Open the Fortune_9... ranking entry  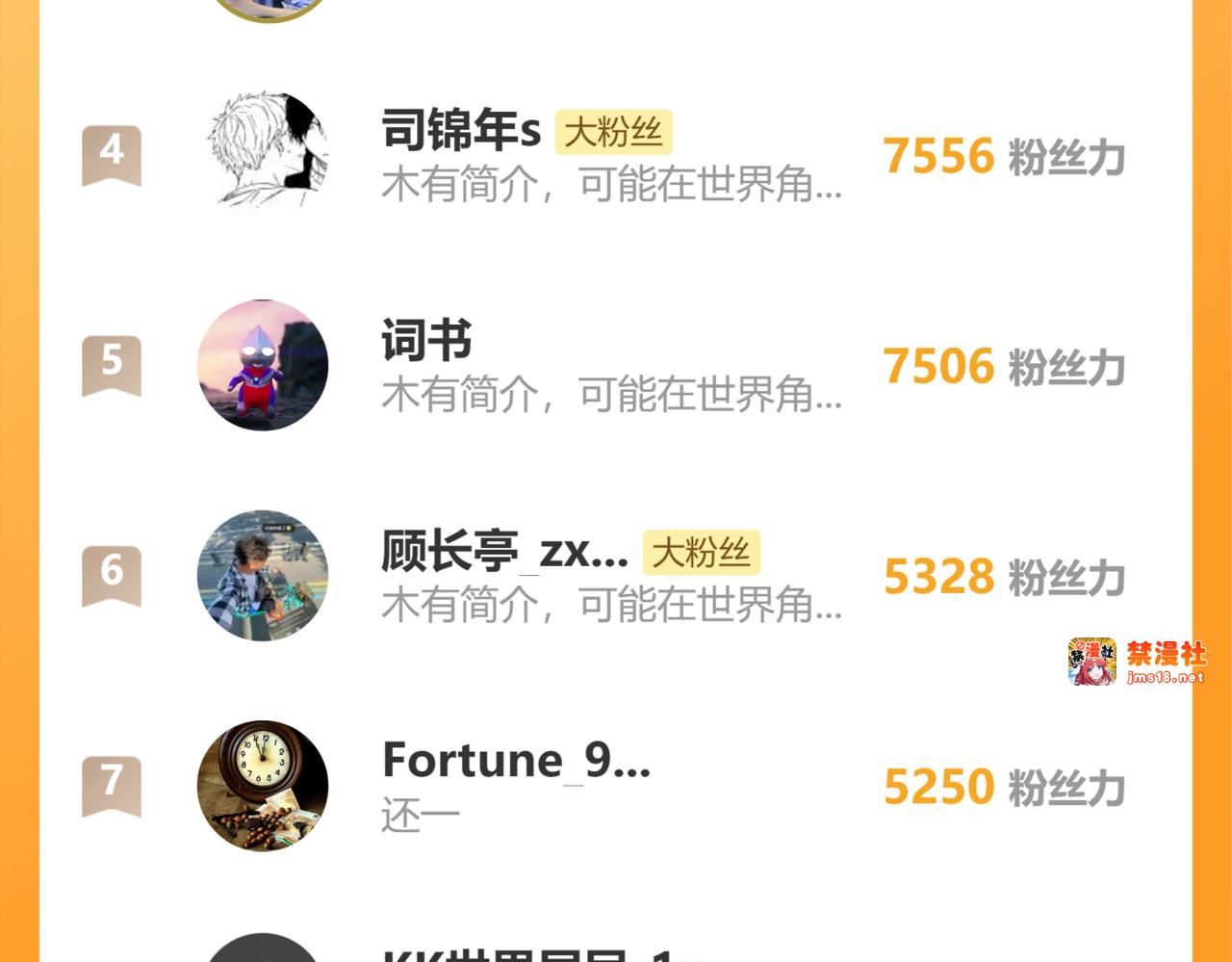coord(516,761)
